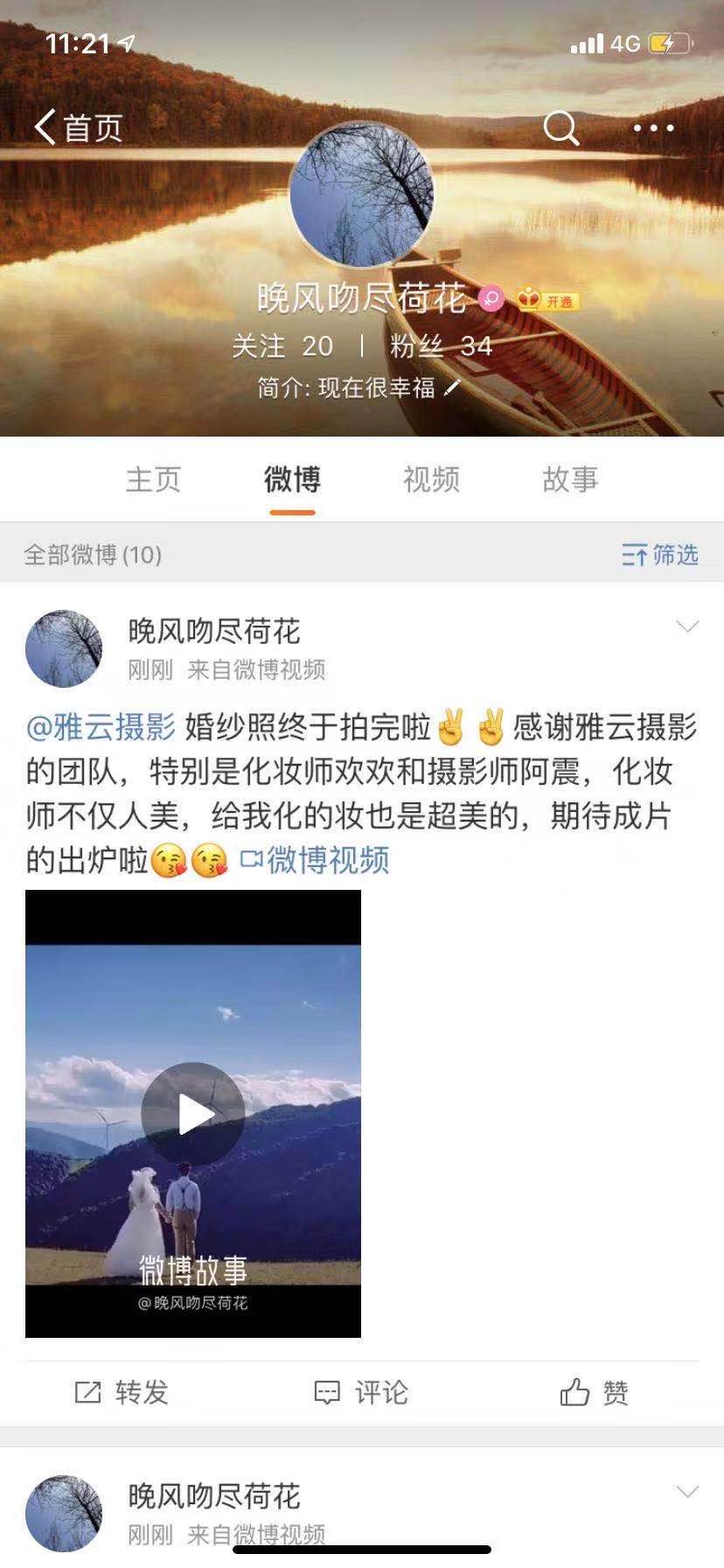Go back to 首页
The image size is (724, 1568).
pyautogui.click(x=77, y=128)
